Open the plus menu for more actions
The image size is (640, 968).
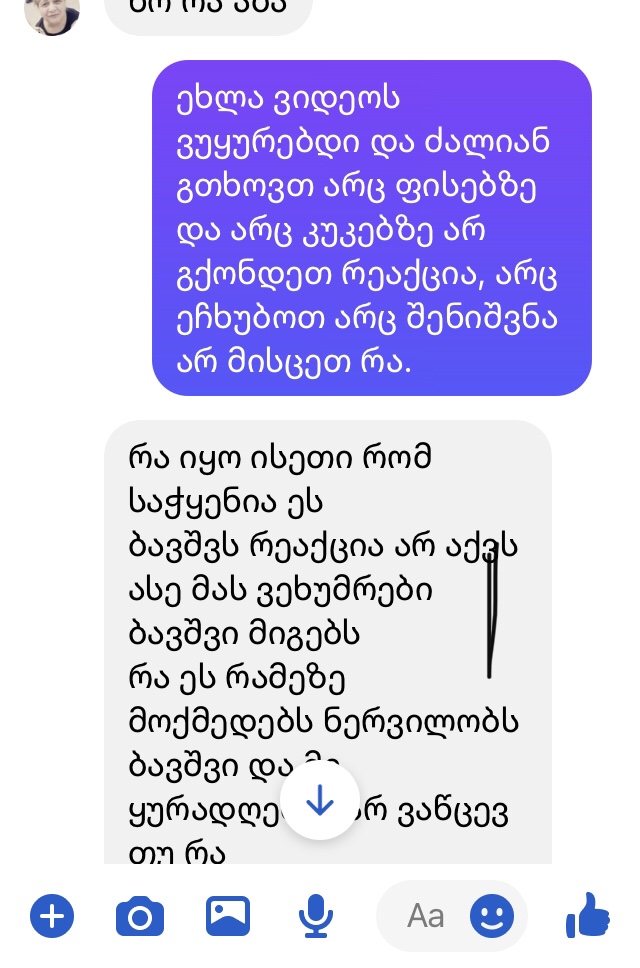point(52,916)
